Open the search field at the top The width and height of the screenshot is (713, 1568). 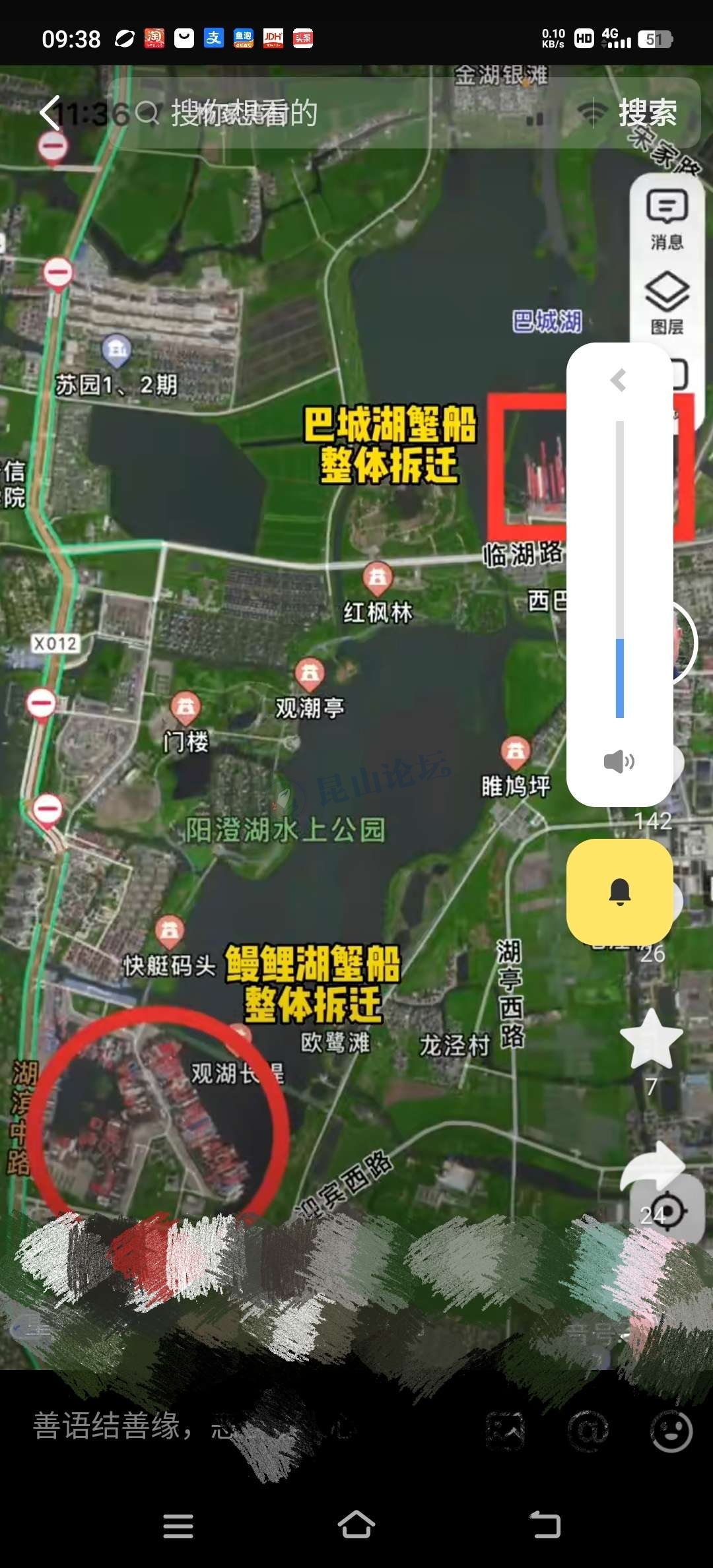330,114
